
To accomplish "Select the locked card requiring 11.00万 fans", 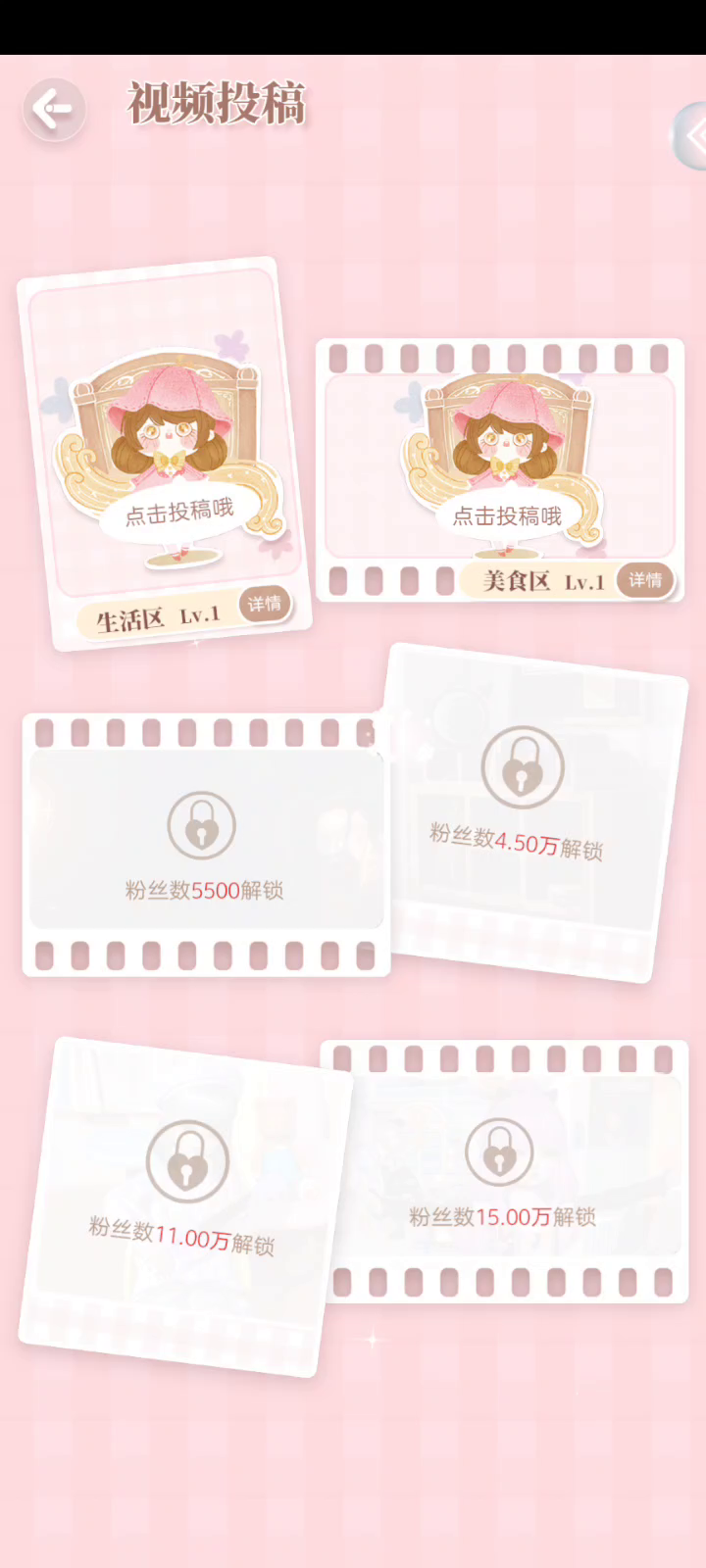I will [186, 1206].
